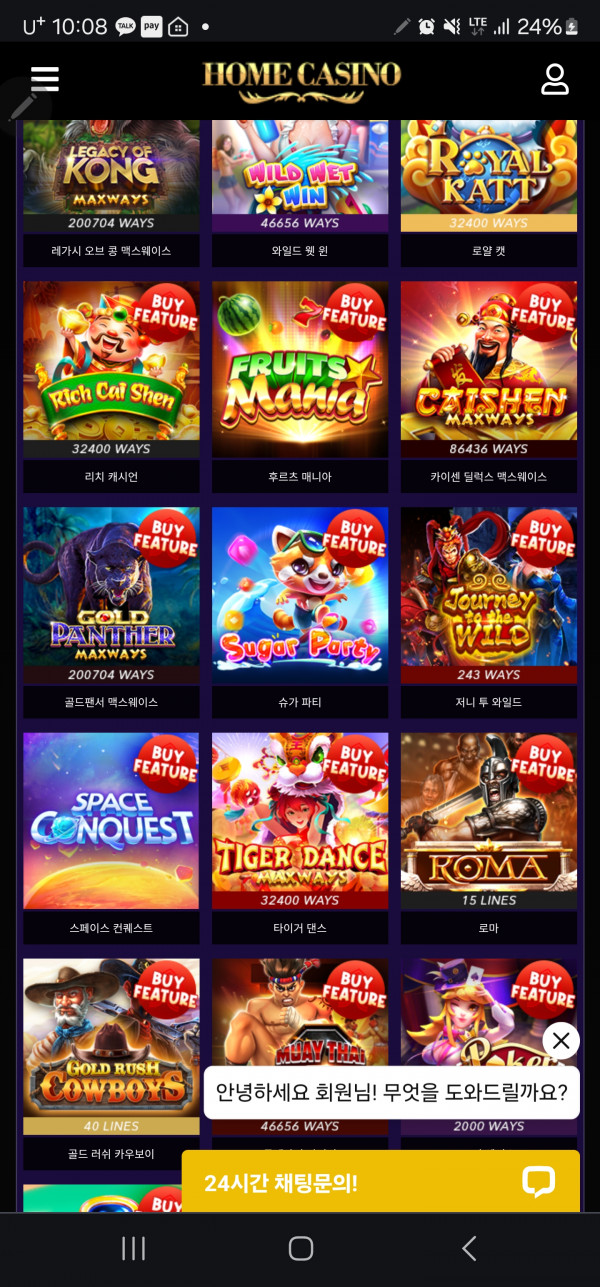600x1287 pixels.
Task: Tap the system home button
Action: 300,1248
